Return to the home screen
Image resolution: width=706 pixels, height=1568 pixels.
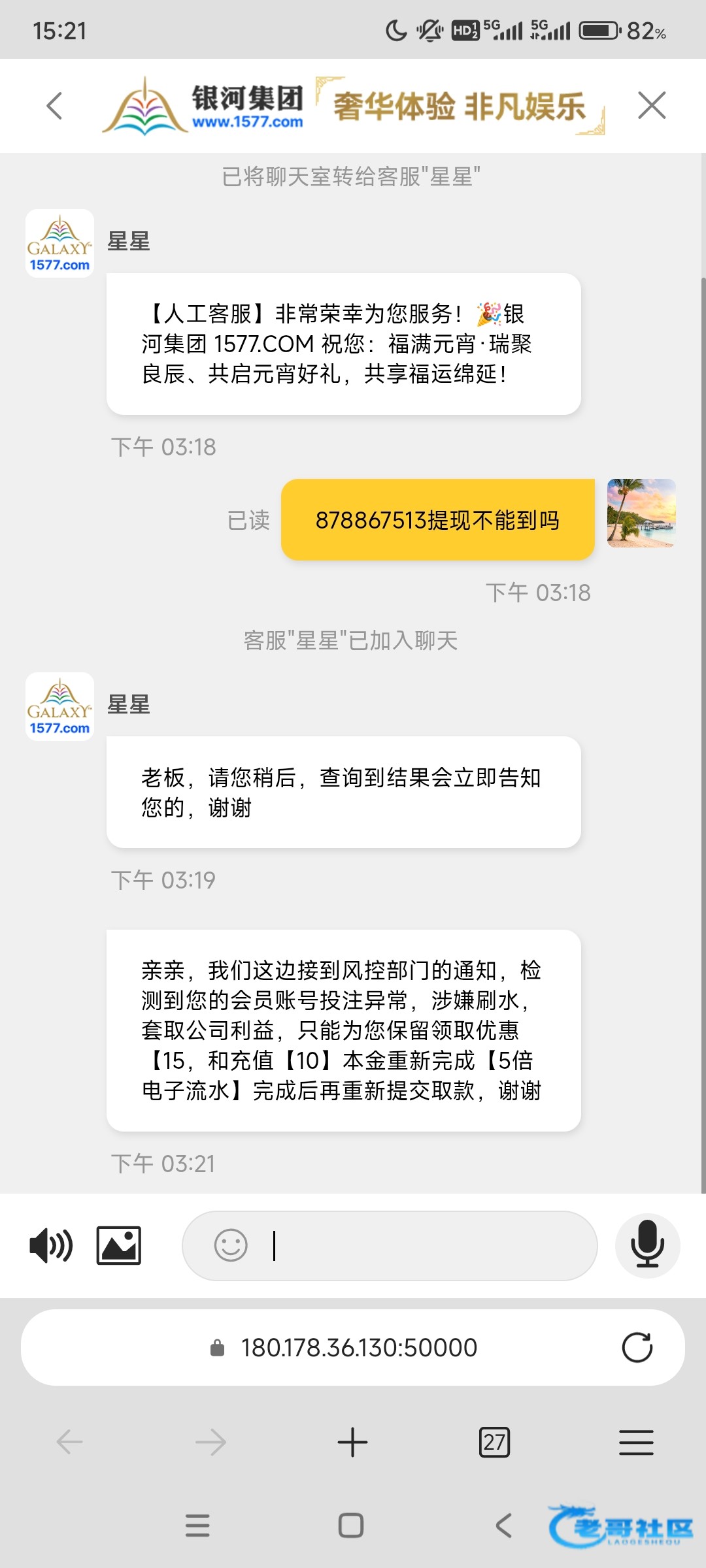351,1526
